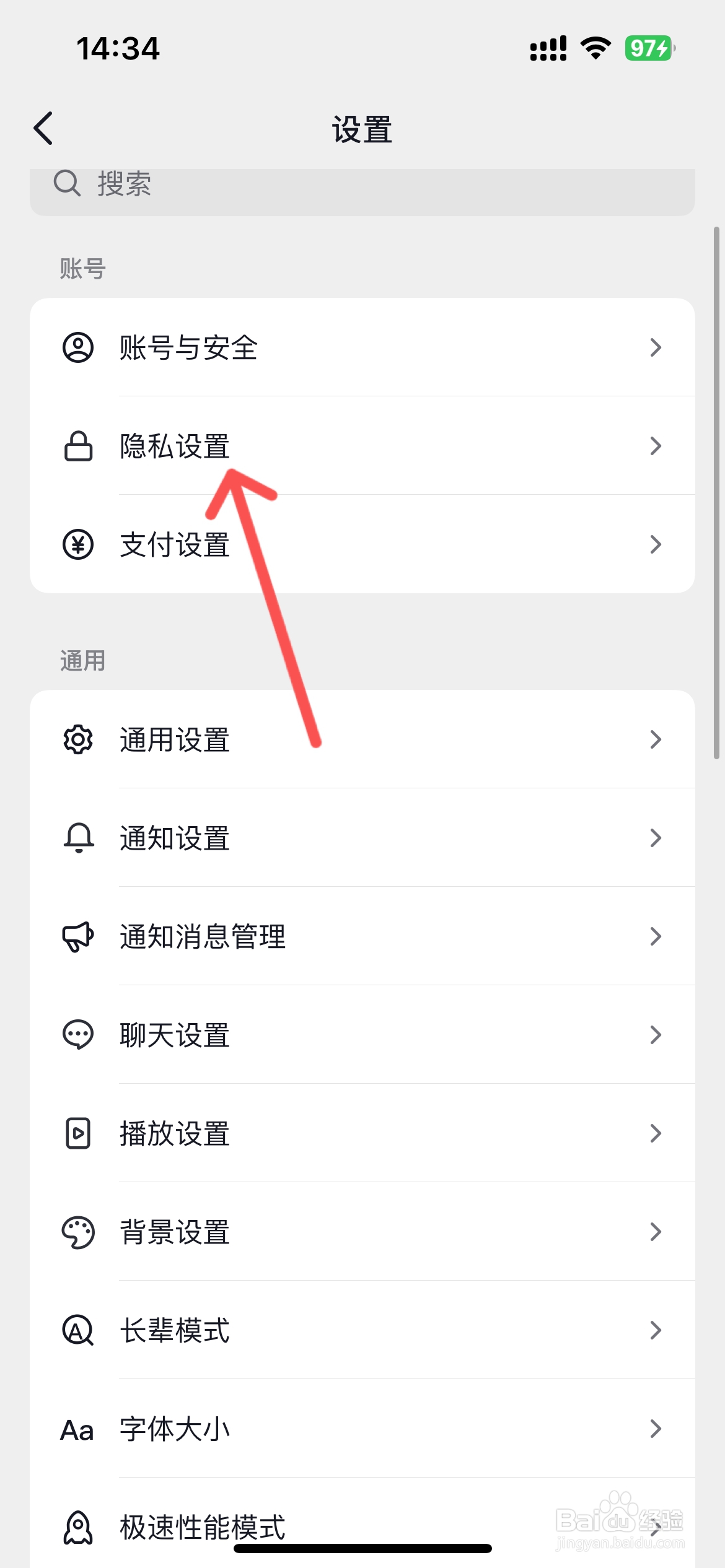Click the video play icon beside 播放设置
The width and height of the screenshot is (725, 1568).
pyautogui.click(x=77, y=1133)
